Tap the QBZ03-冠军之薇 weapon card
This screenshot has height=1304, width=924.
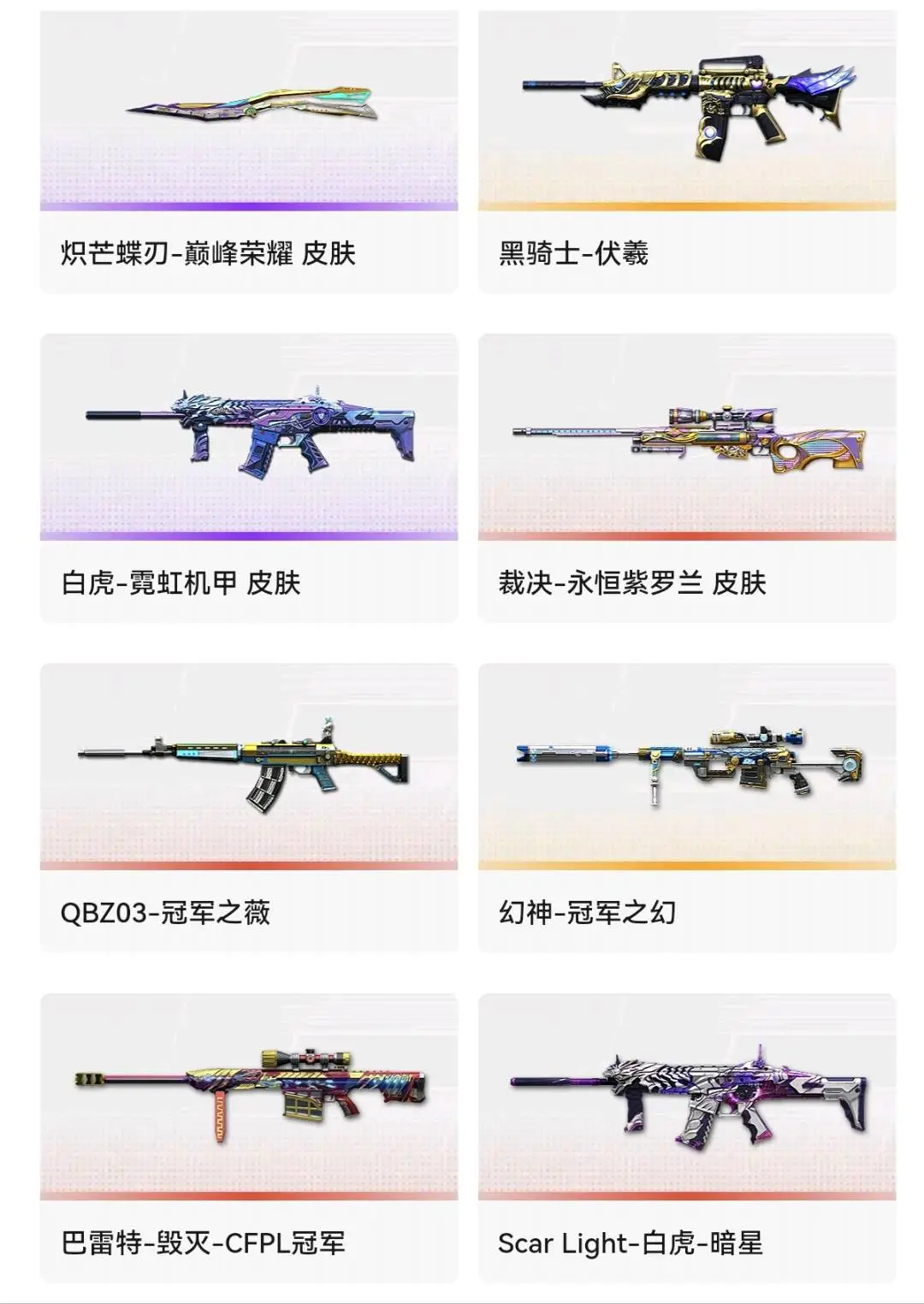coord(249,808)
